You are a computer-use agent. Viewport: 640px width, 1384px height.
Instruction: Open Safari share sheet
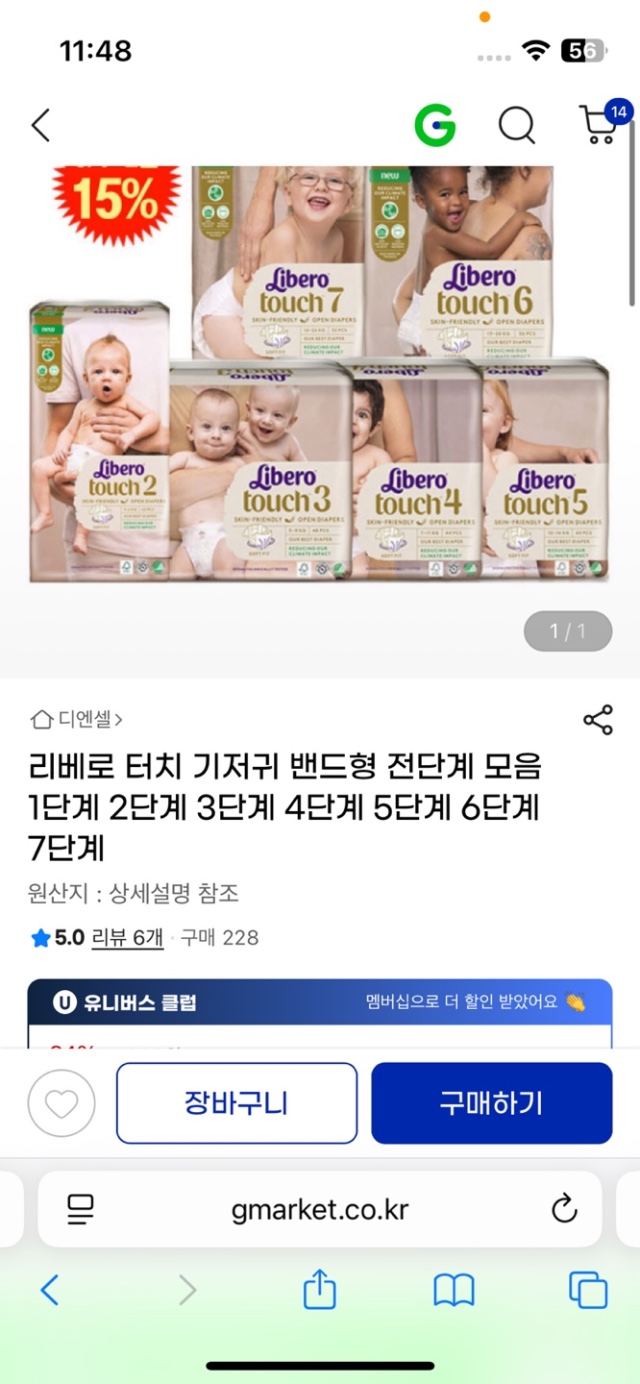[319, 1290]
